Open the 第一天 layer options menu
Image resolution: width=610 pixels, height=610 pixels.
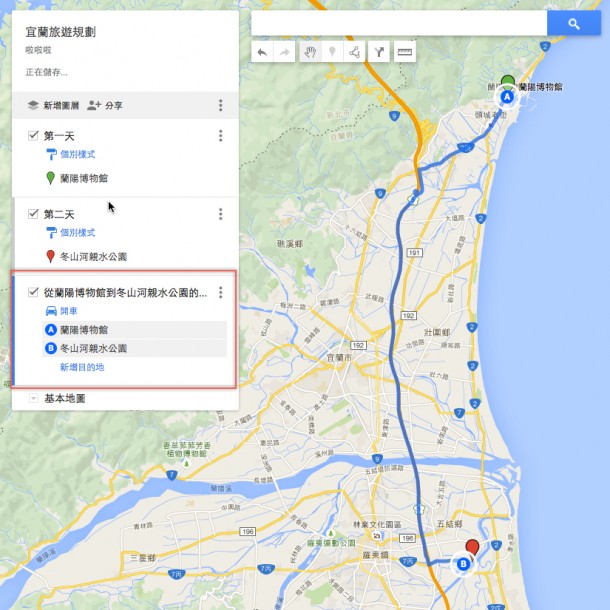pos(220,136)
